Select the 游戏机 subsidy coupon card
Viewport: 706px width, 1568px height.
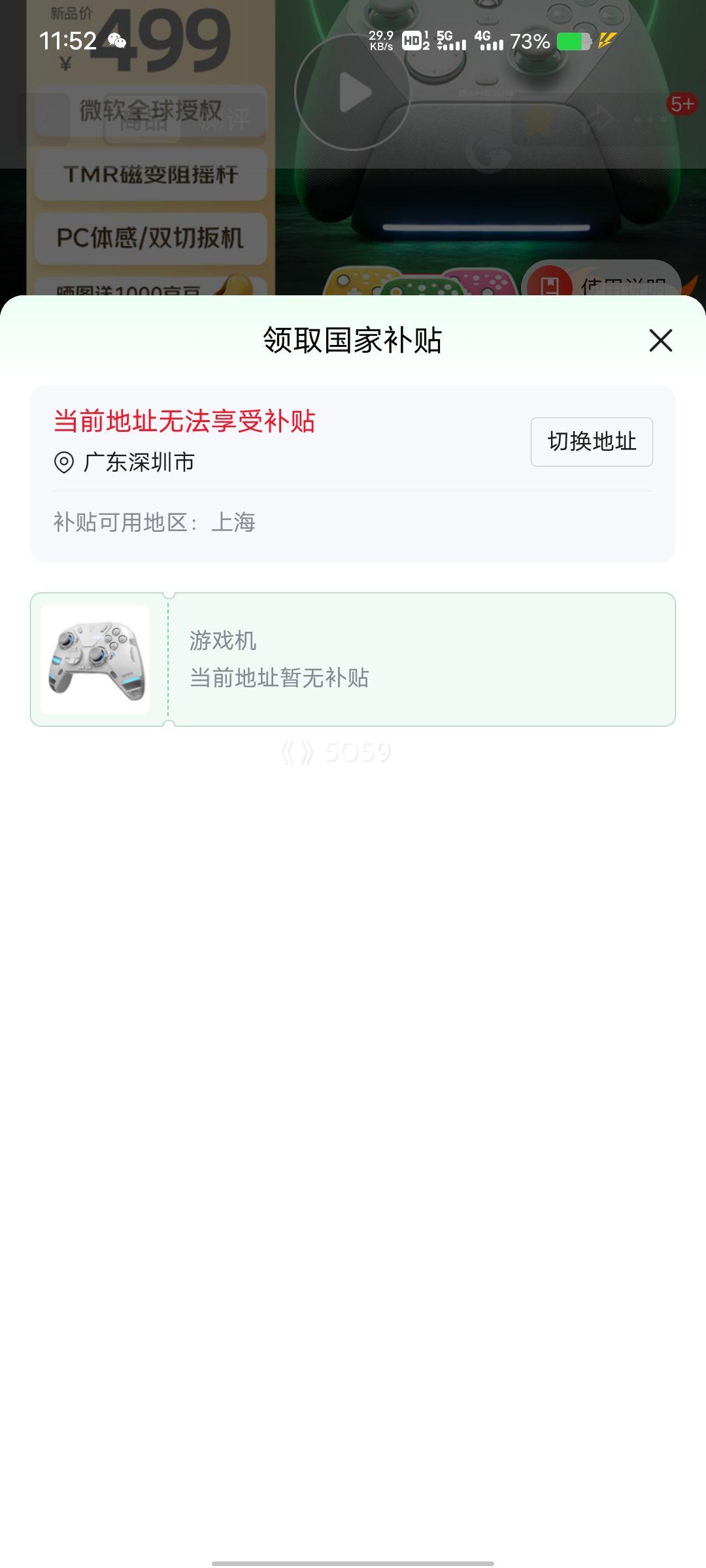(x=353, y=658)
